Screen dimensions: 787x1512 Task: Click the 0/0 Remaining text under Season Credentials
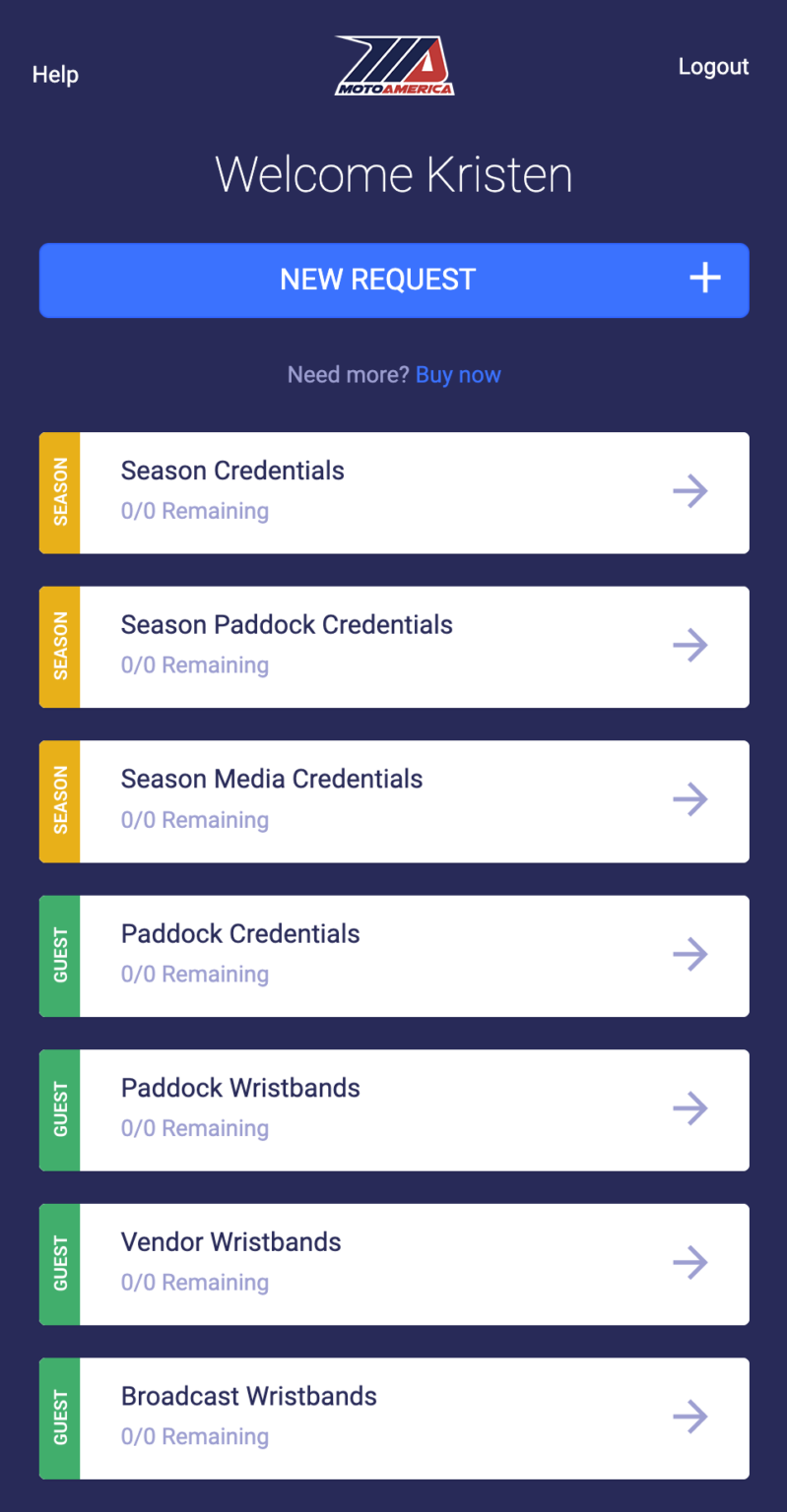coord(194,510)
